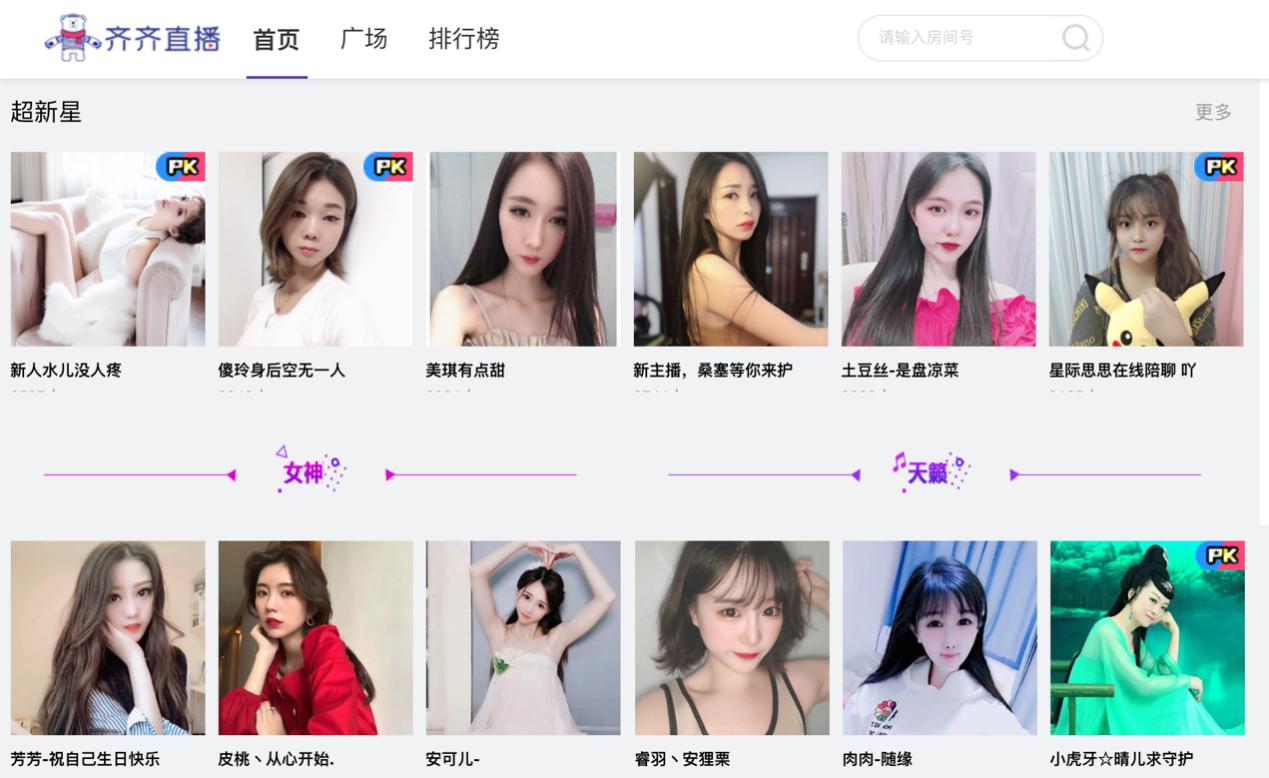The height and width of the screenshot is (778, 1269).
Task: Tap the search magnifier icon
Action: [x=1076, y=38]
